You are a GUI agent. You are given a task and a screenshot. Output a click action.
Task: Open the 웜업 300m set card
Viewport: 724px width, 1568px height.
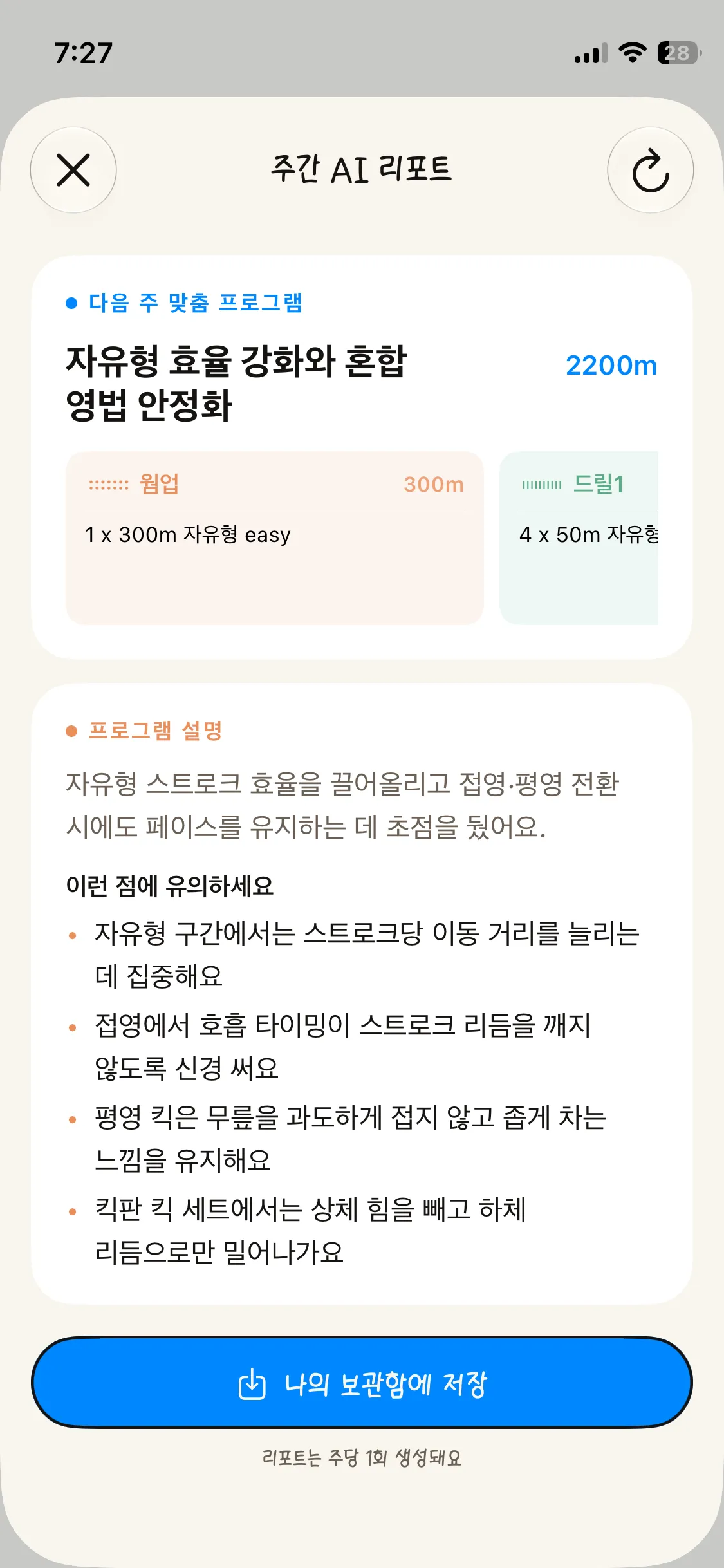[x=275, y=538]
